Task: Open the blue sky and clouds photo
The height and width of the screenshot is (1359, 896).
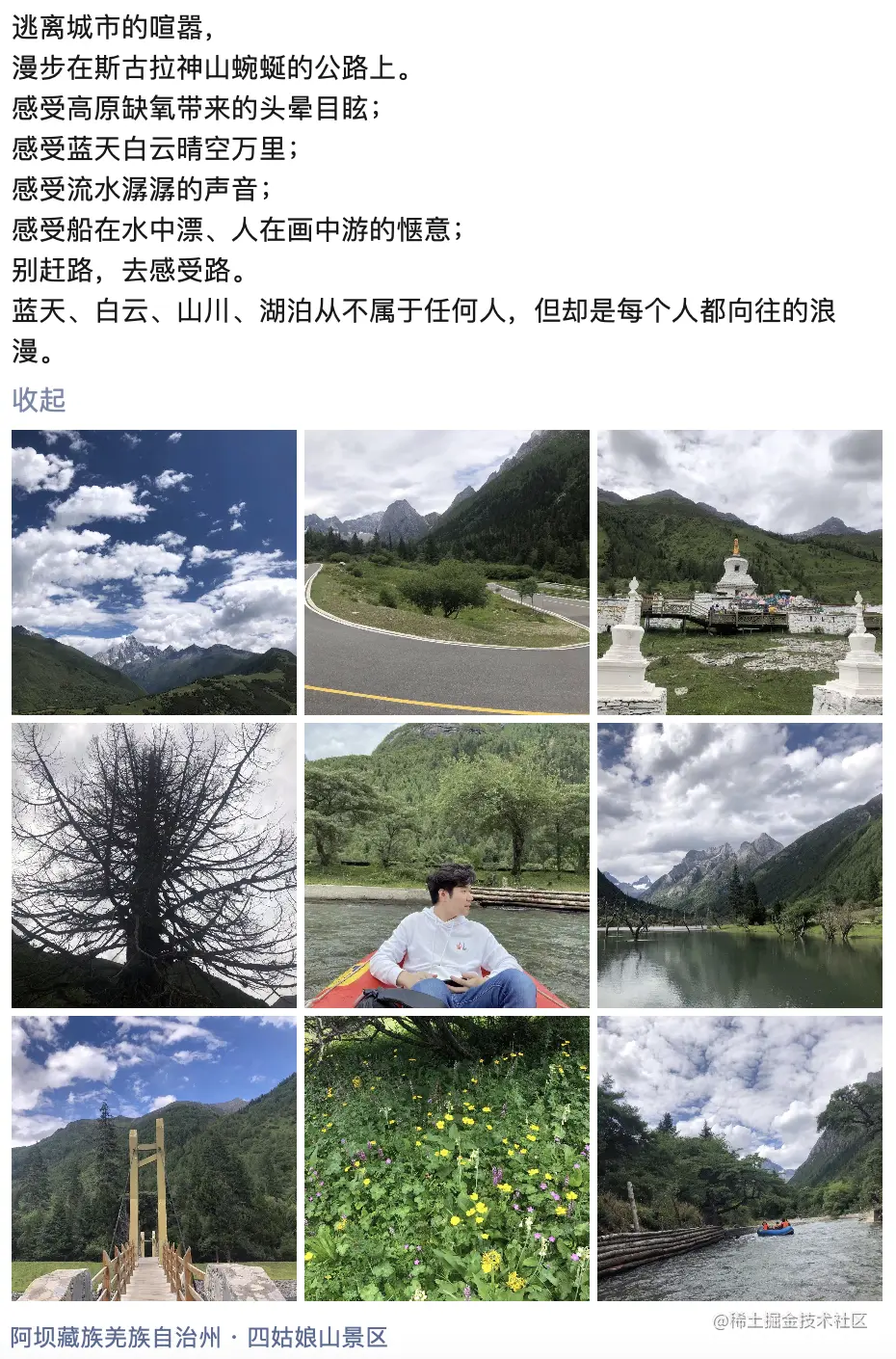Action: click(154, 572)
